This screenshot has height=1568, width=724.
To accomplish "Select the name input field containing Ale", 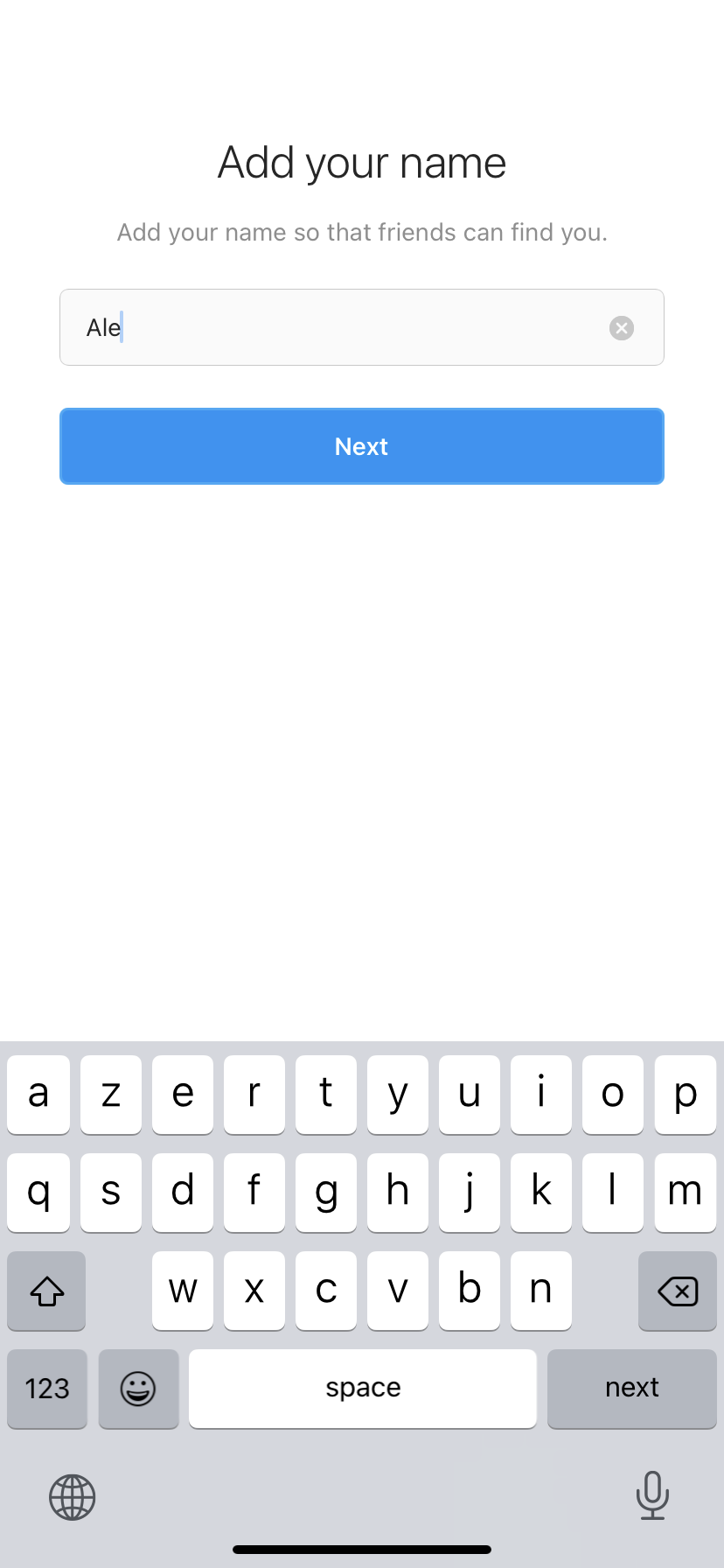I will [362, 327].
